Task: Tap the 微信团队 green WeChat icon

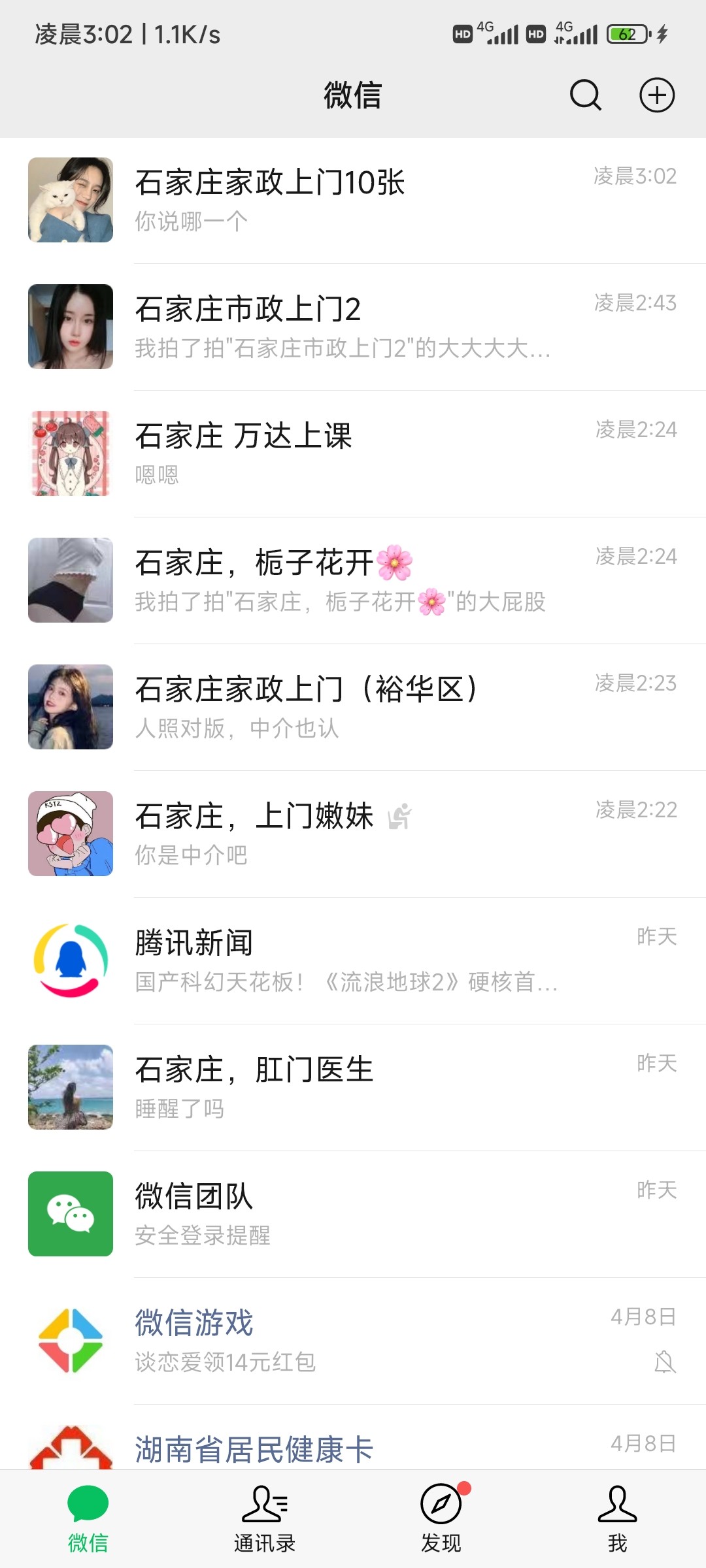Action: 71,1212
